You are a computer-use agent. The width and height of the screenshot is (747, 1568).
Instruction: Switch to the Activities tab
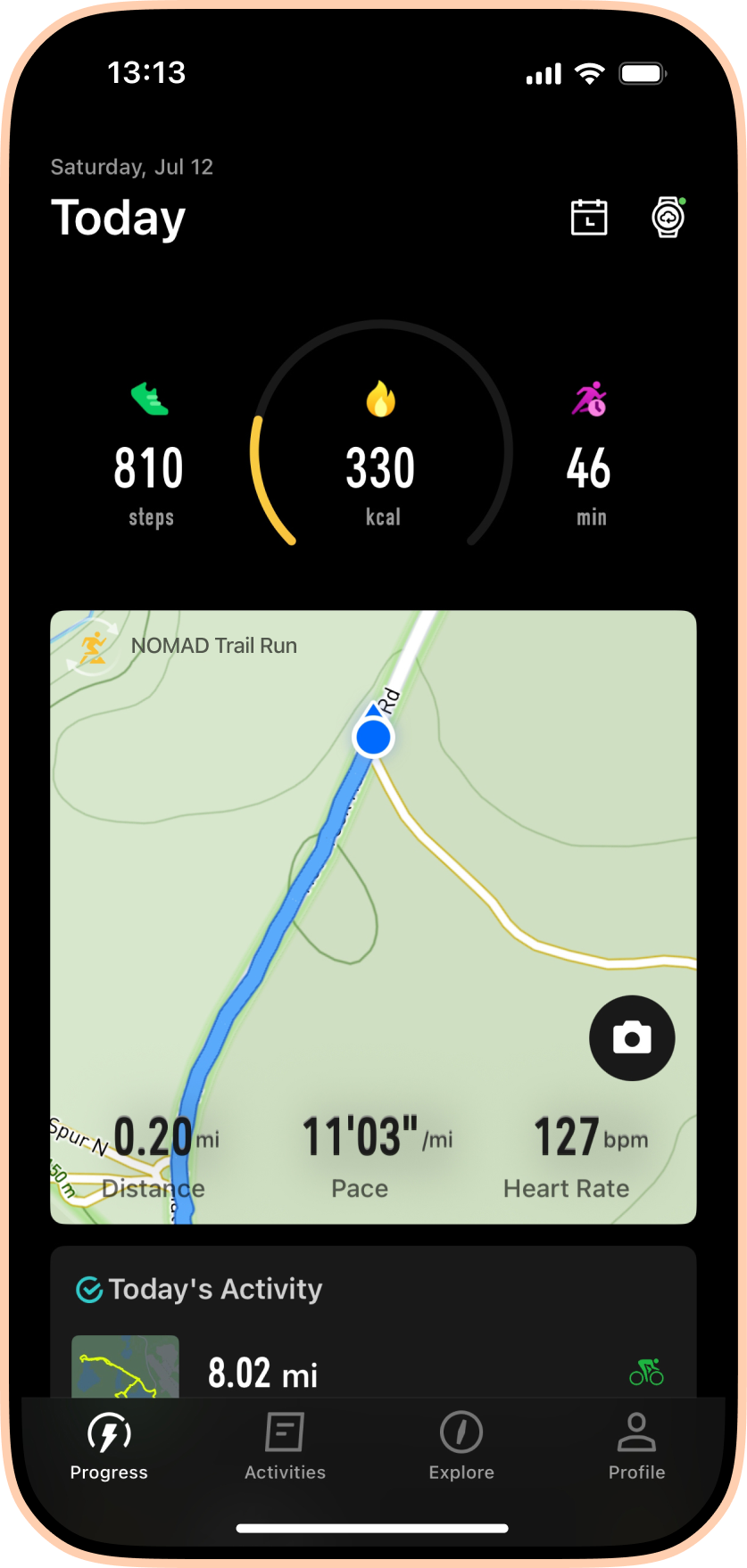tap(285, 1447)
